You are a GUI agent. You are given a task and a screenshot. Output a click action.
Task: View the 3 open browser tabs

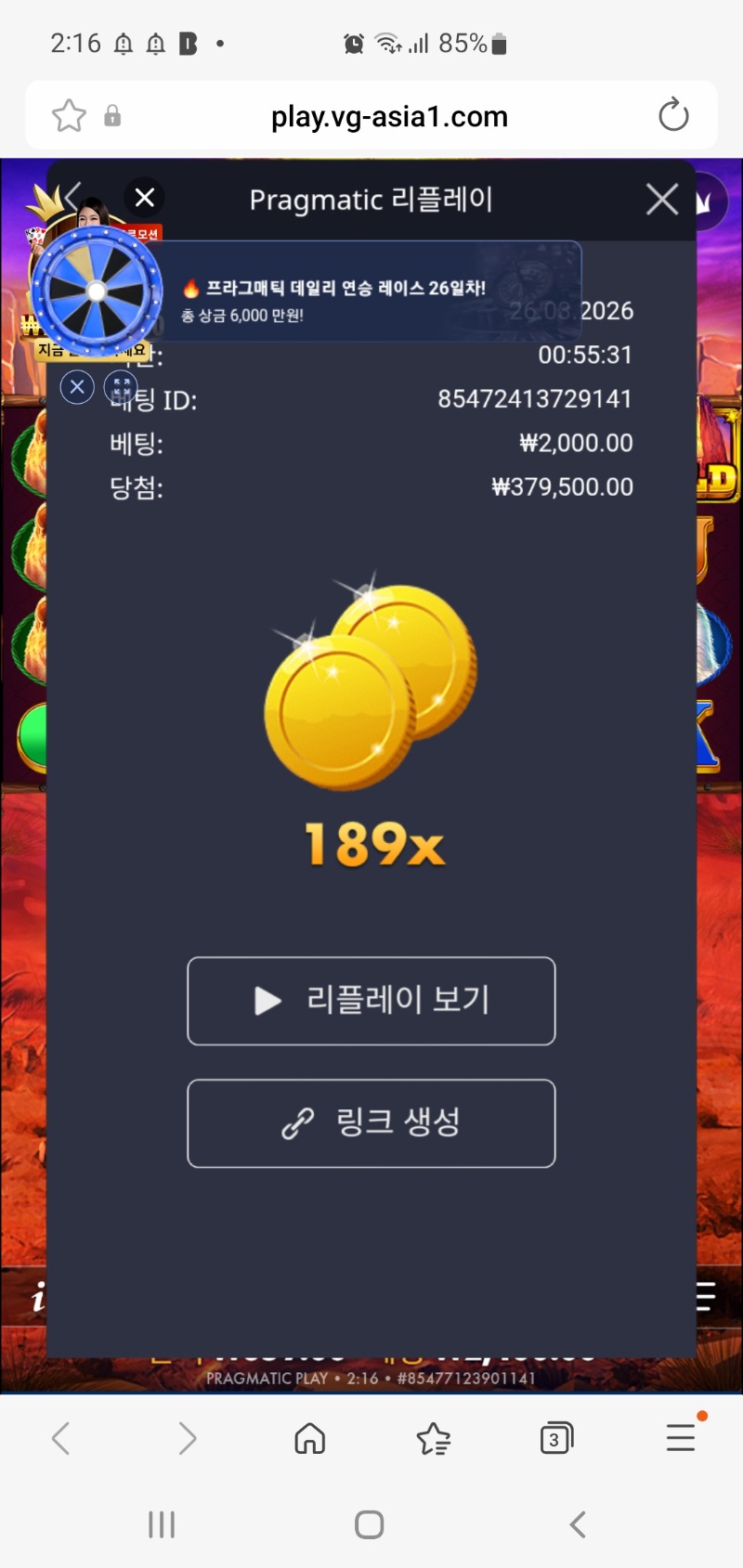(x=556, y=1438)
